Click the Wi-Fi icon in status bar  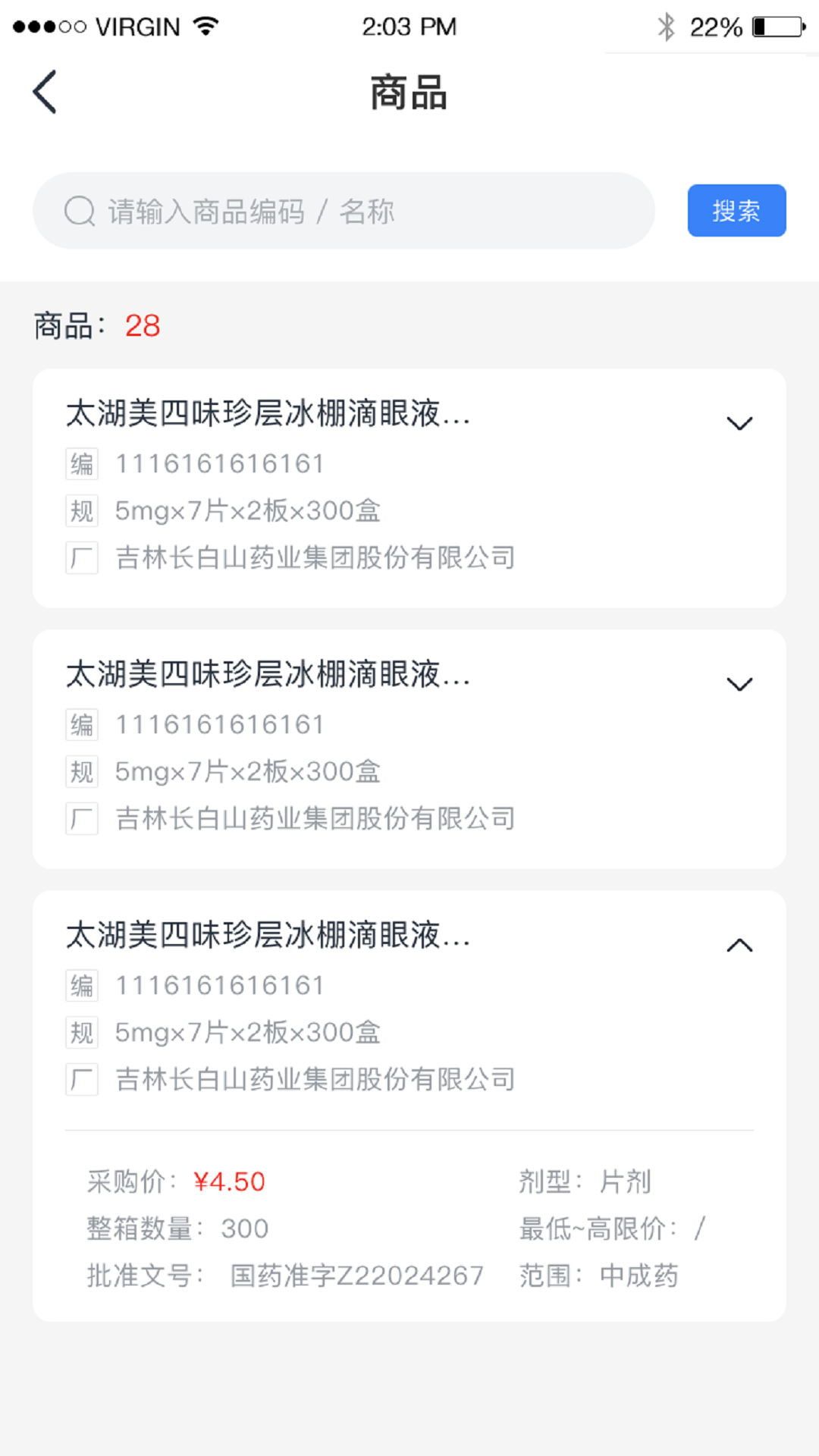(x=203, y=25)
